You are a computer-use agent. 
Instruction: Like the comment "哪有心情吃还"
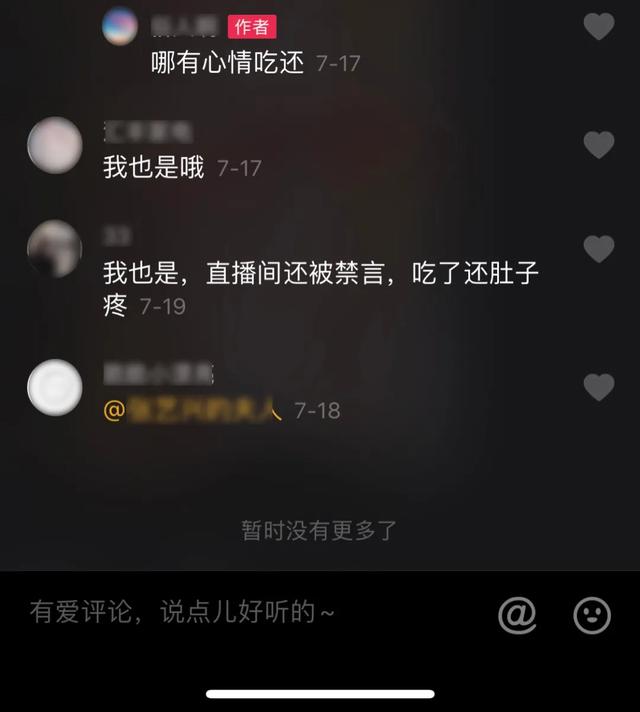coord(598,27)
